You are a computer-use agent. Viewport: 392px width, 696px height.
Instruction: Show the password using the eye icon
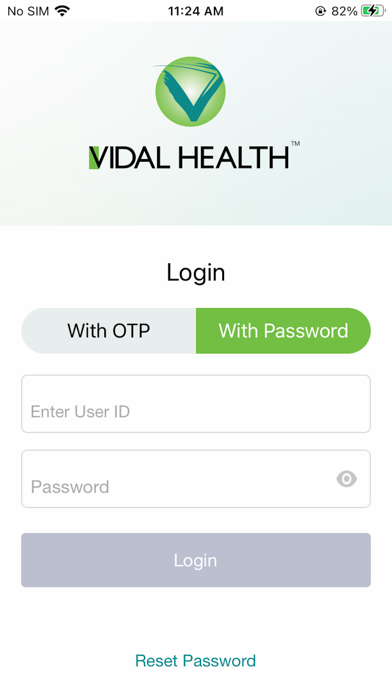click(347, 479)
